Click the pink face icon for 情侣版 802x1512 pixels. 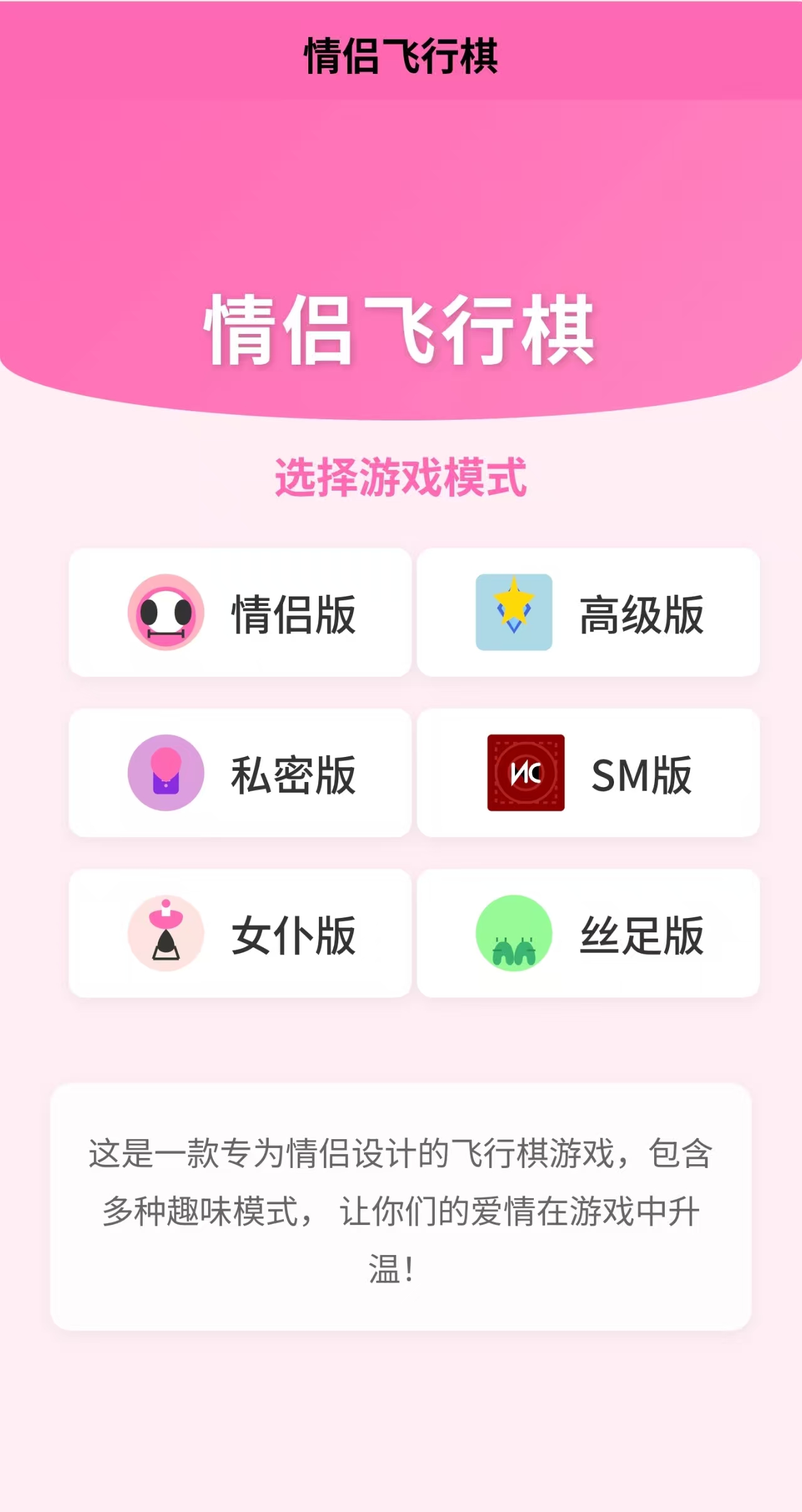point(166,612)
